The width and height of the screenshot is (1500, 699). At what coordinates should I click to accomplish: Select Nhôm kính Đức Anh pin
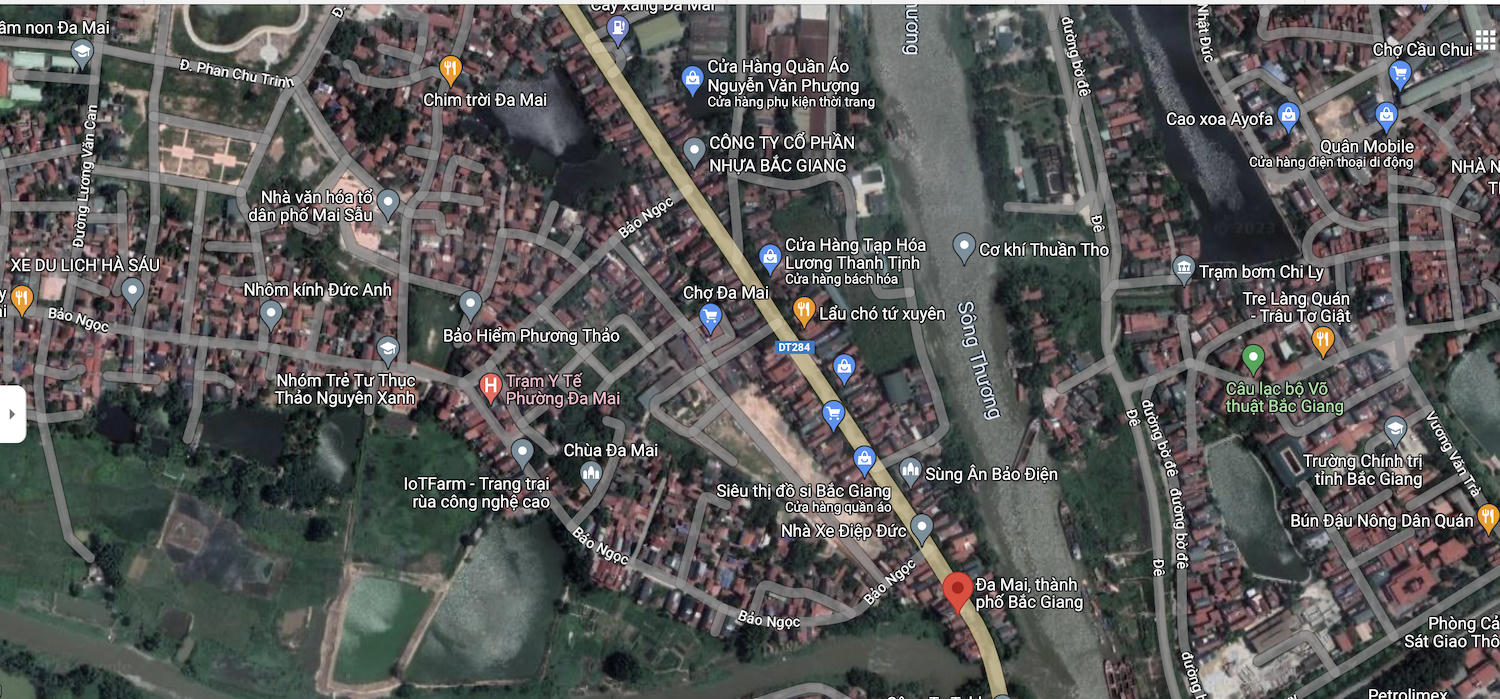tap(271, 314)
